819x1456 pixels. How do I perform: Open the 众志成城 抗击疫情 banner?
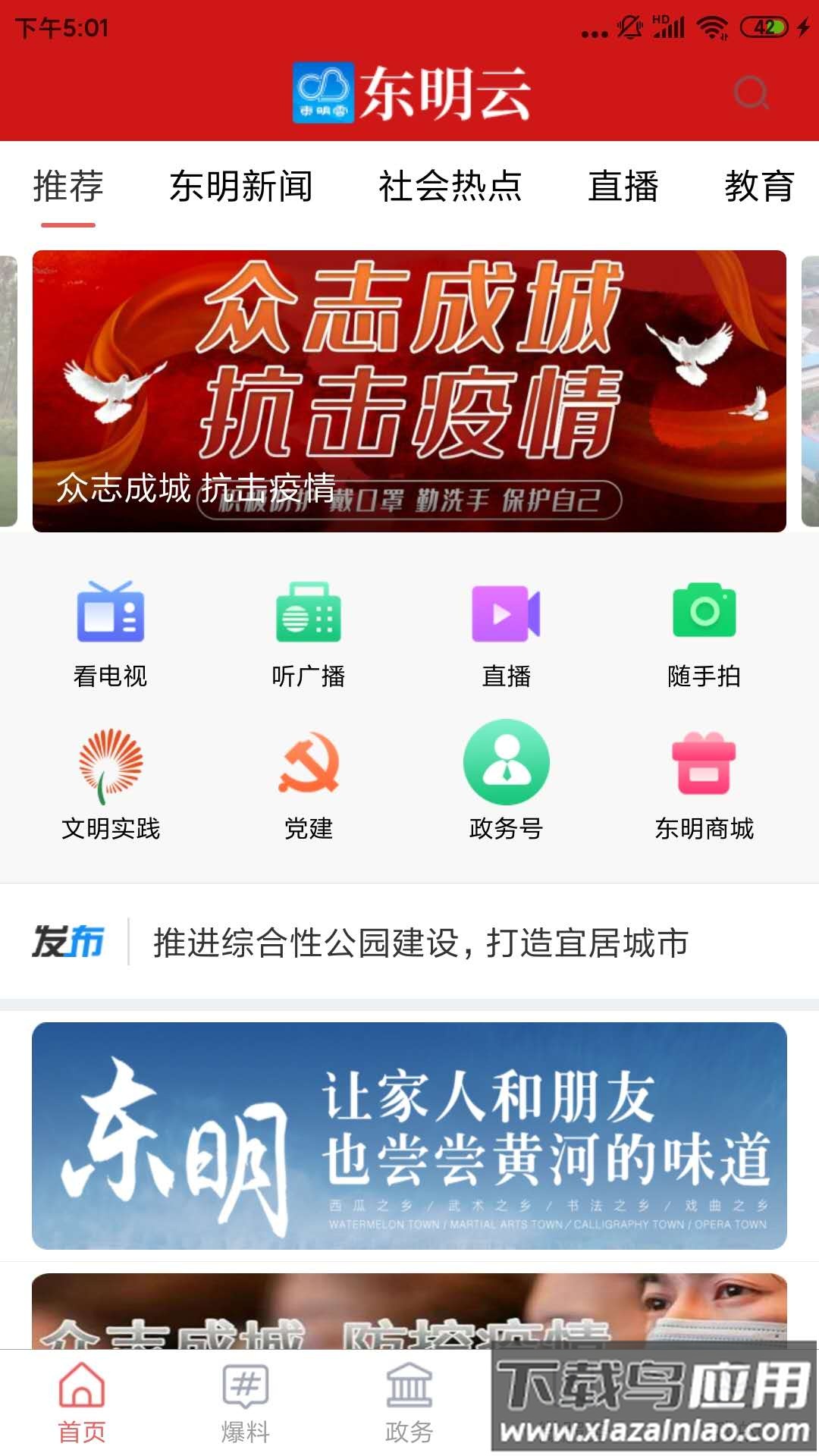click(409, 387)
